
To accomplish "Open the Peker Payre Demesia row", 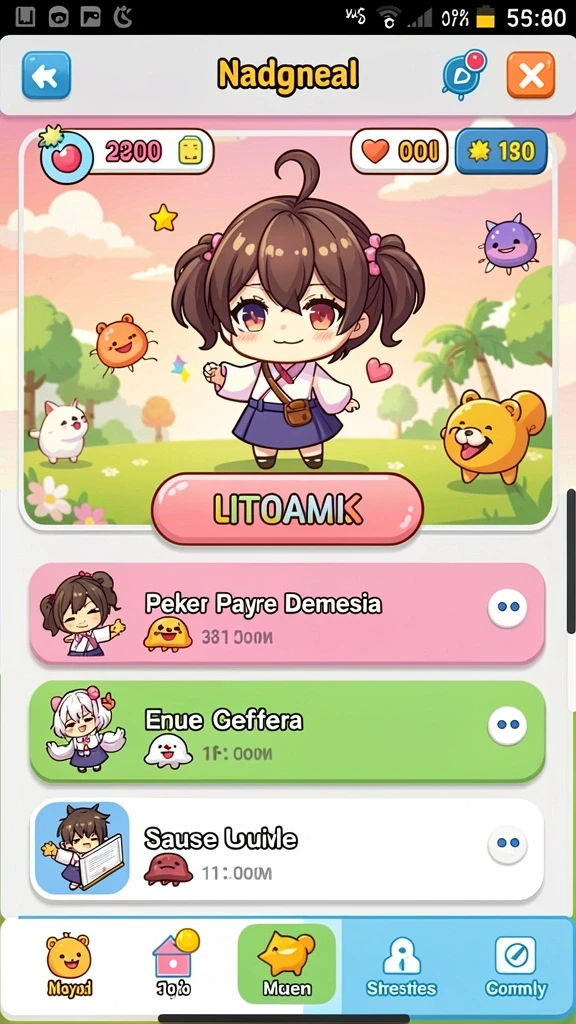I will (287, 614).
